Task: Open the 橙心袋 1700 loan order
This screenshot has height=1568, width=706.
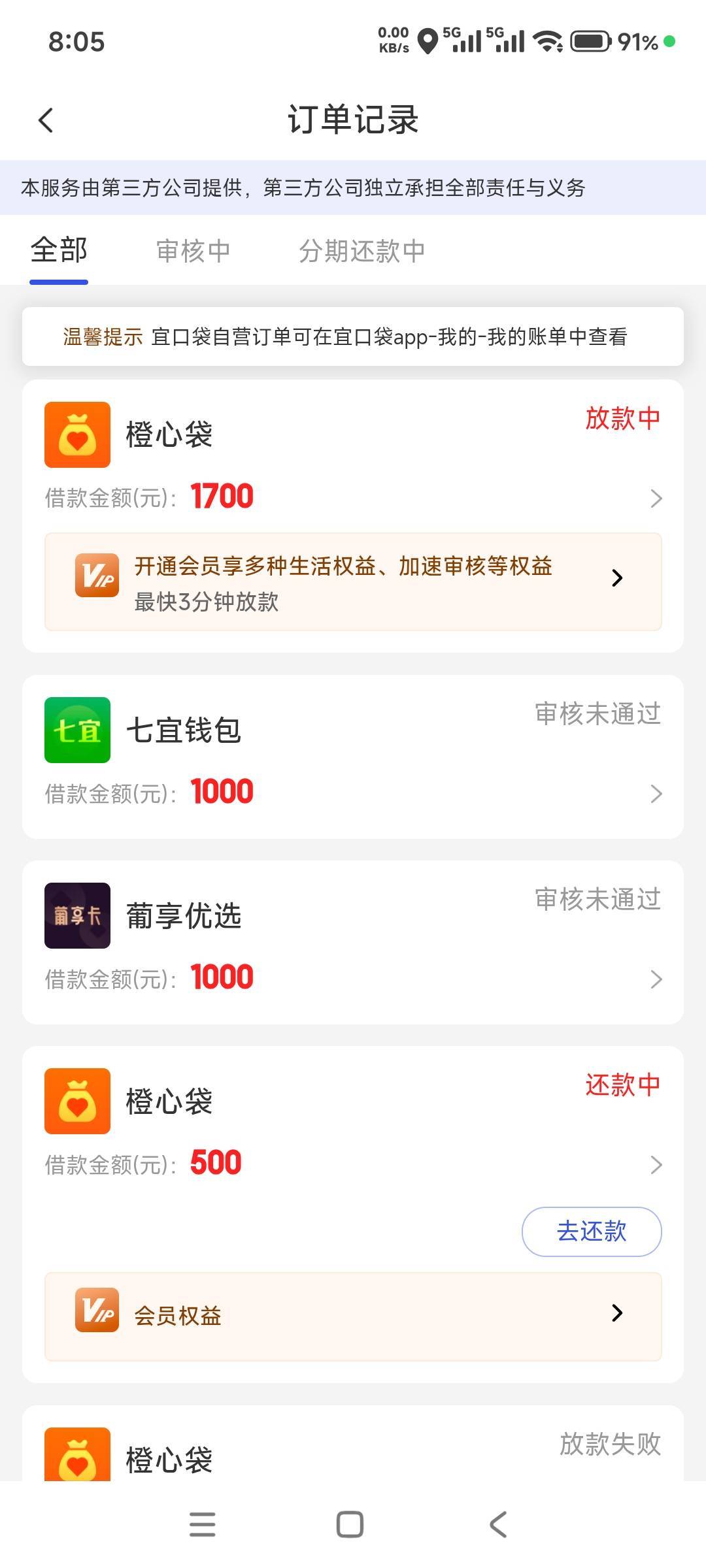Action: pos(353,459)
